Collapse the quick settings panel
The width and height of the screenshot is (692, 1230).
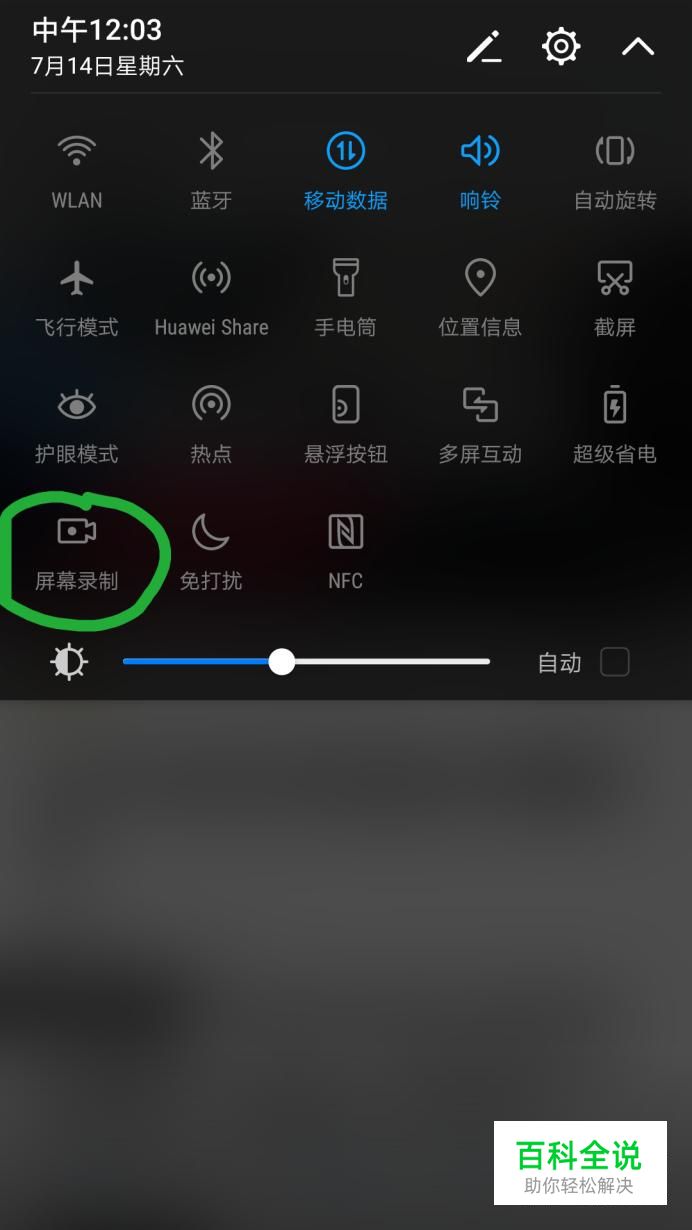point(638,47)
